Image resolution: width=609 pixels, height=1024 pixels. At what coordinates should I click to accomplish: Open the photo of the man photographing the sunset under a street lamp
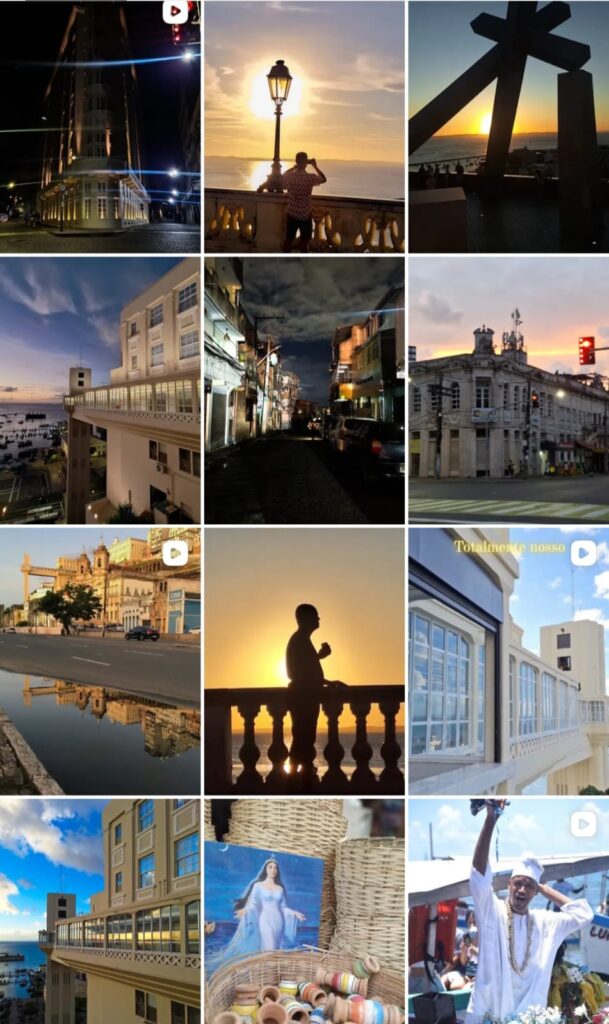(x=304, y=126)
